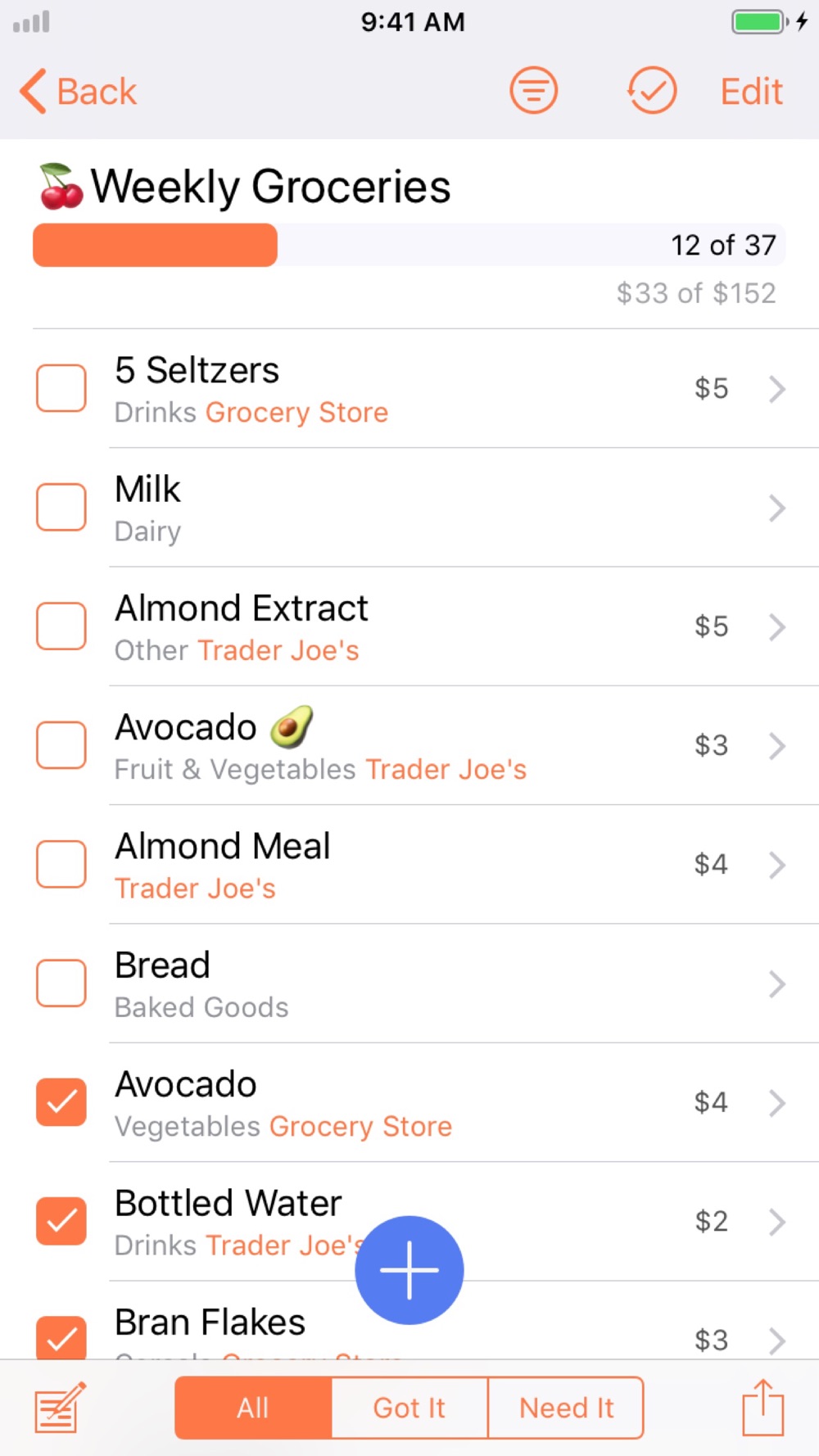Check the Trader Joe's Avocado checkbox

click(61, 745)
